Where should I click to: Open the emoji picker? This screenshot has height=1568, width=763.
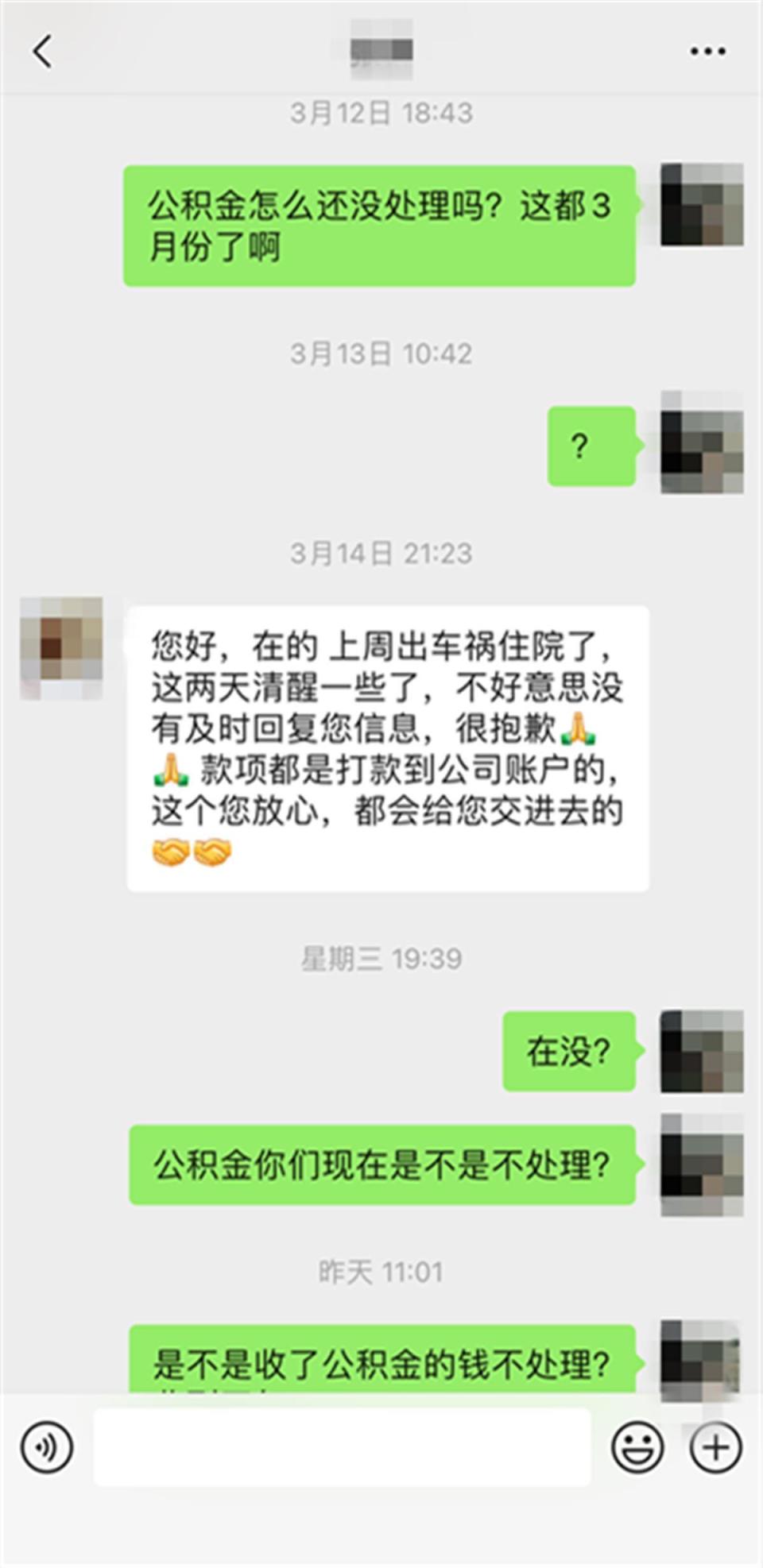[637, 1447]
